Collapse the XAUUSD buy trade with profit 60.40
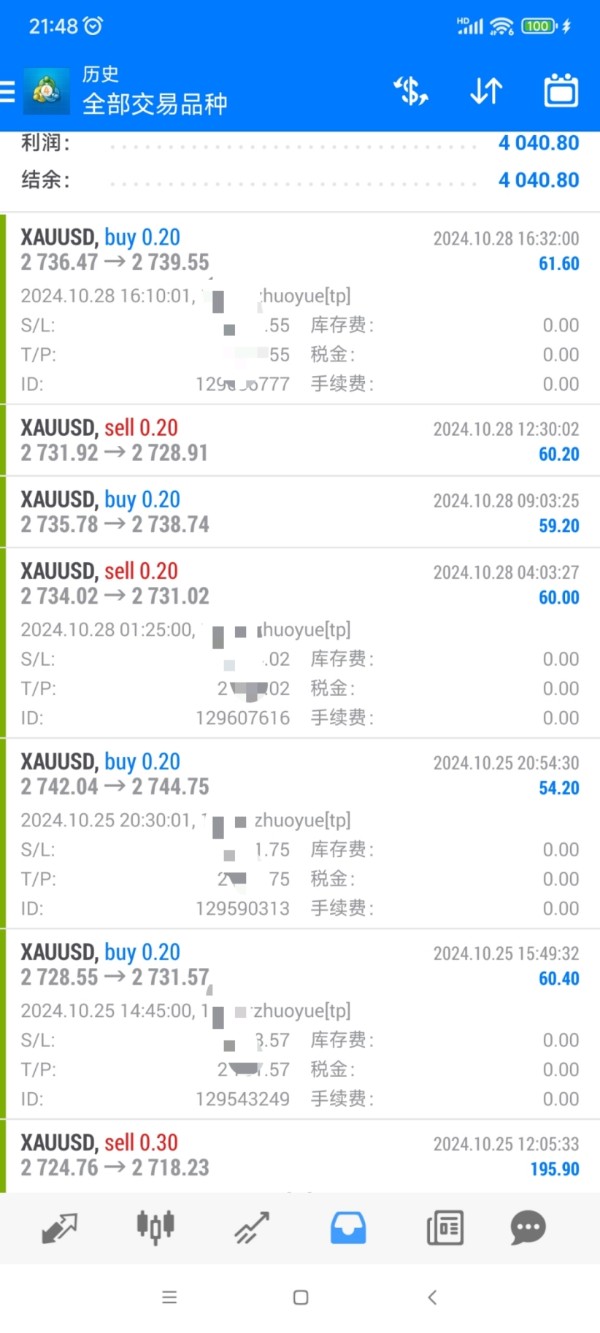The width and height of the screenshot is (600, 1333). pos(300,1025)
